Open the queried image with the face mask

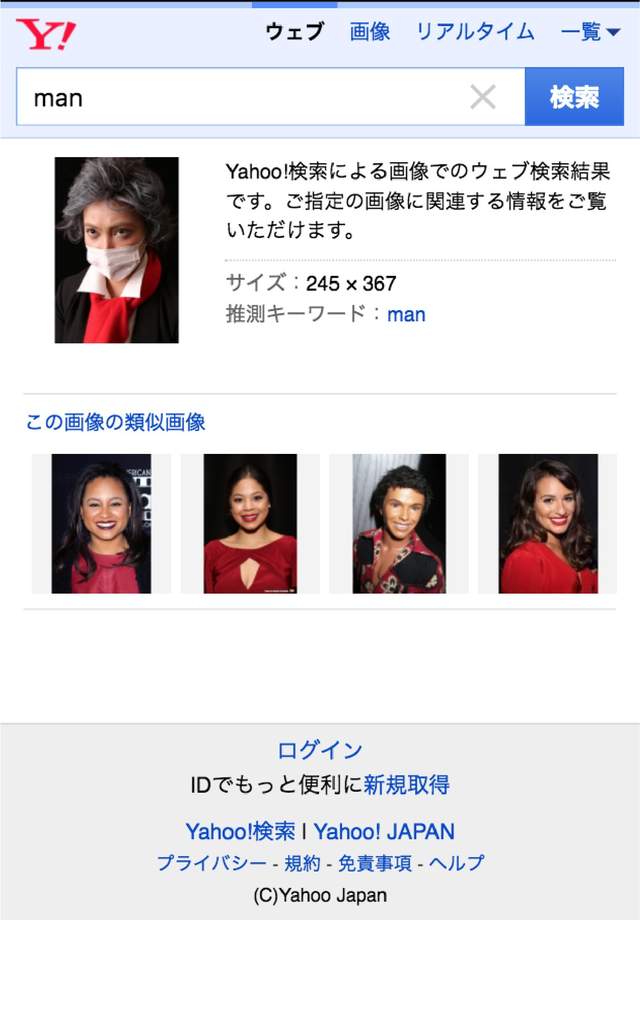coord(116,250)
